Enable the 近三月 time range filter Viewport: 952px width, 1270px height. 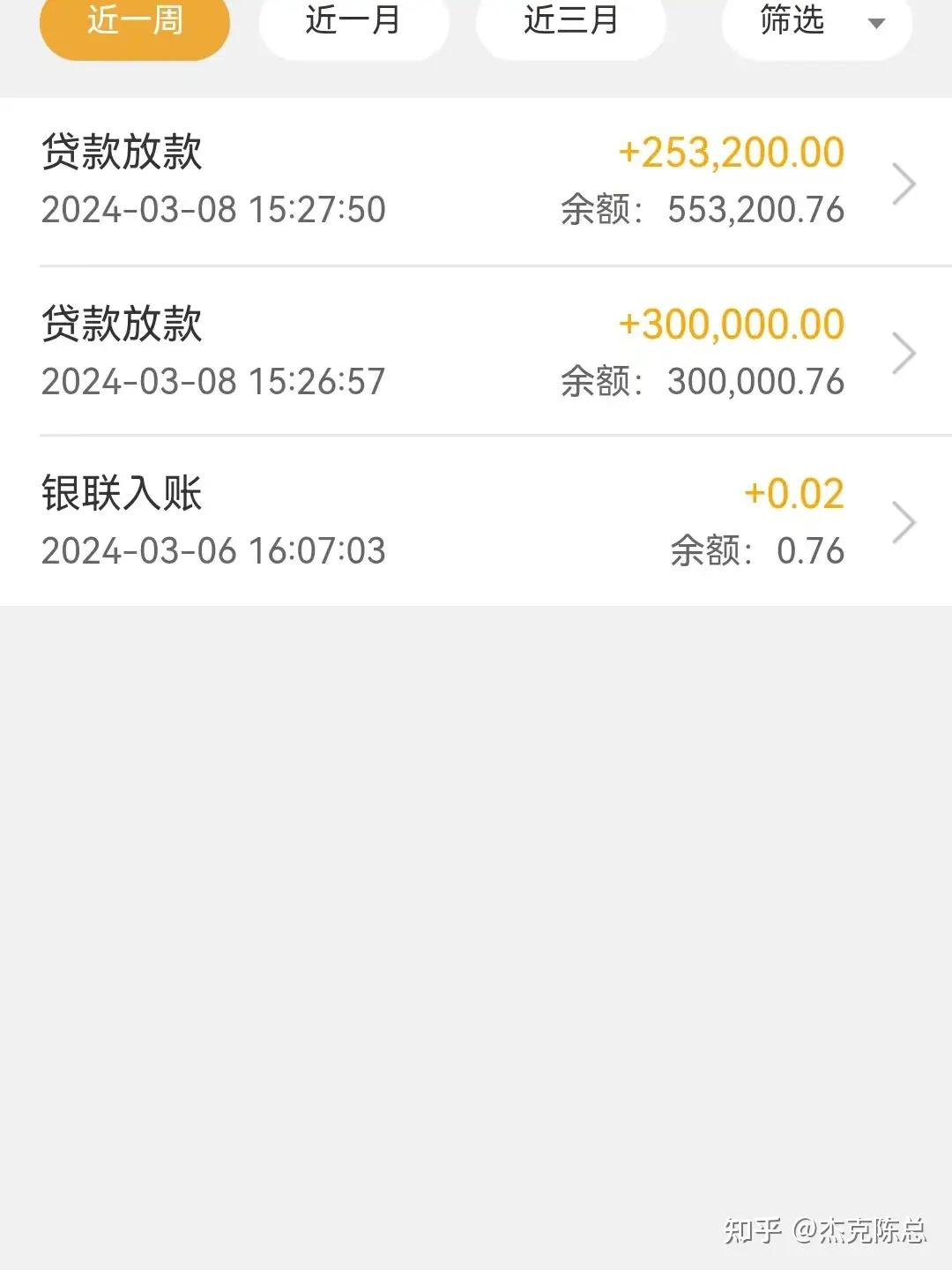click(x=570, y=24)
